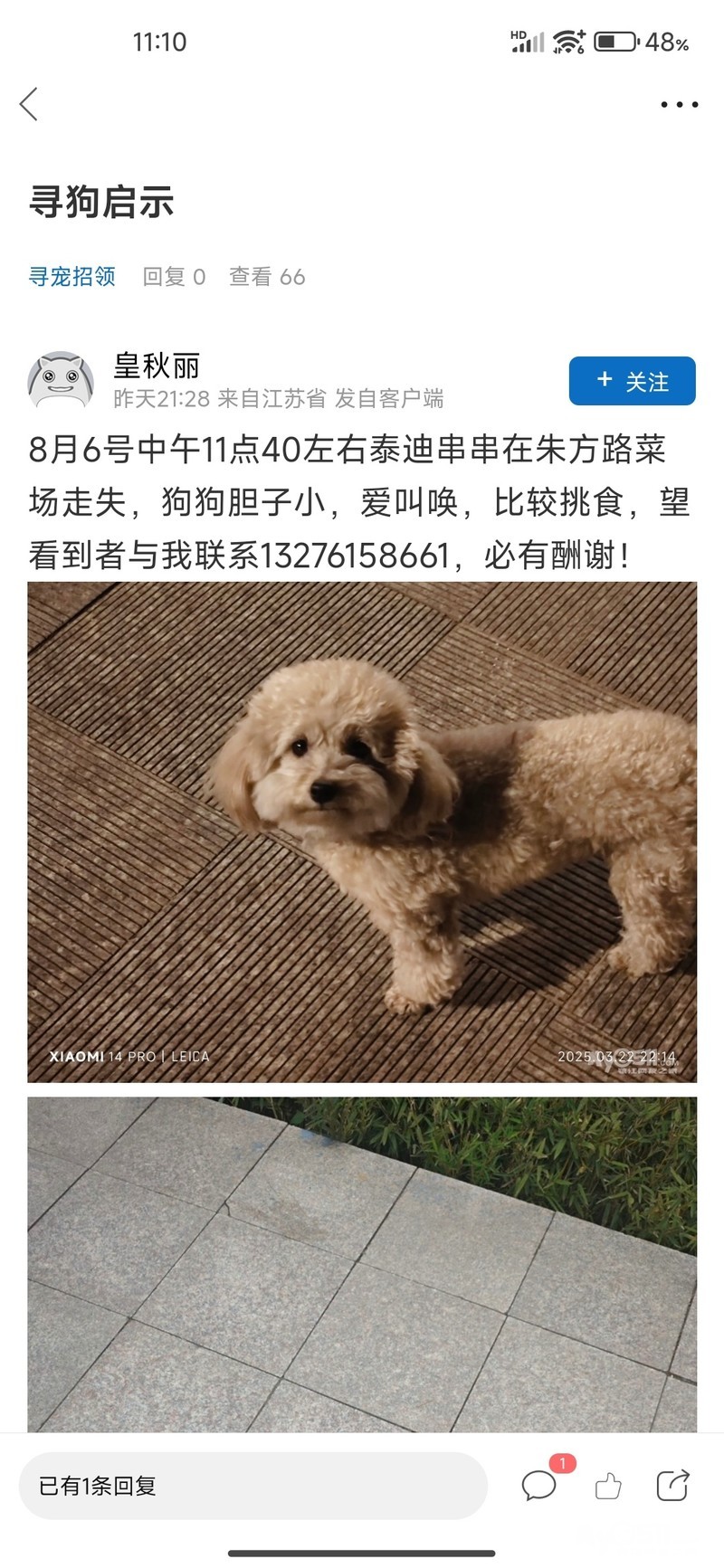724x1568 pixels.
Task: Like this post with the thumbs-up
Action: pos(608,1486)
